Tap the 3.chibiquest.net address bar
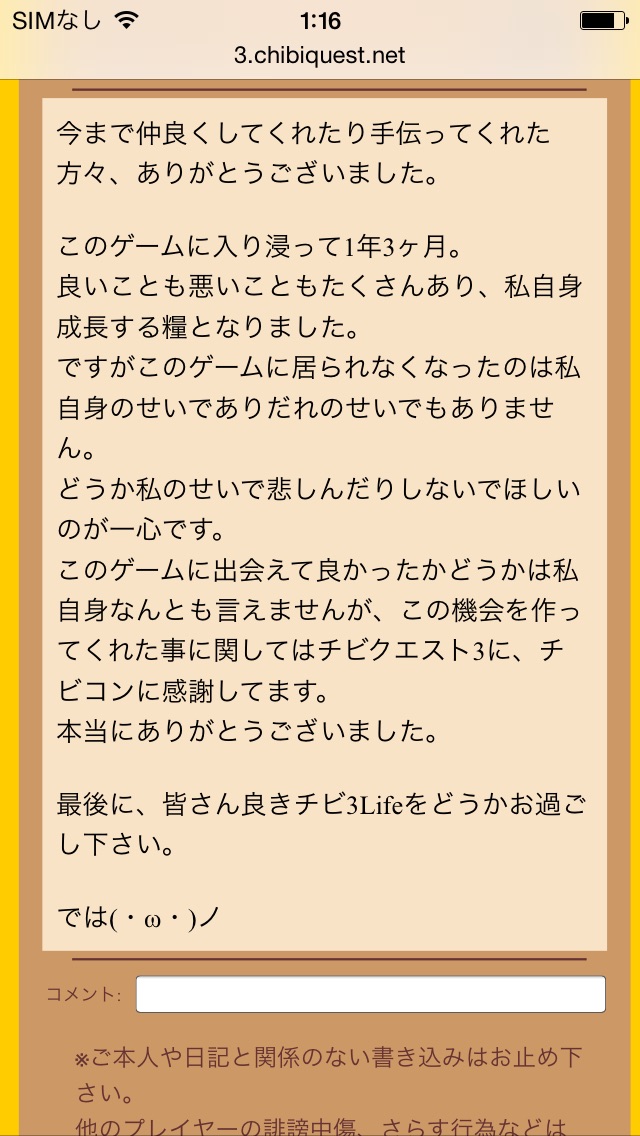Screen dimensions: 640x1136 [320, 55]
